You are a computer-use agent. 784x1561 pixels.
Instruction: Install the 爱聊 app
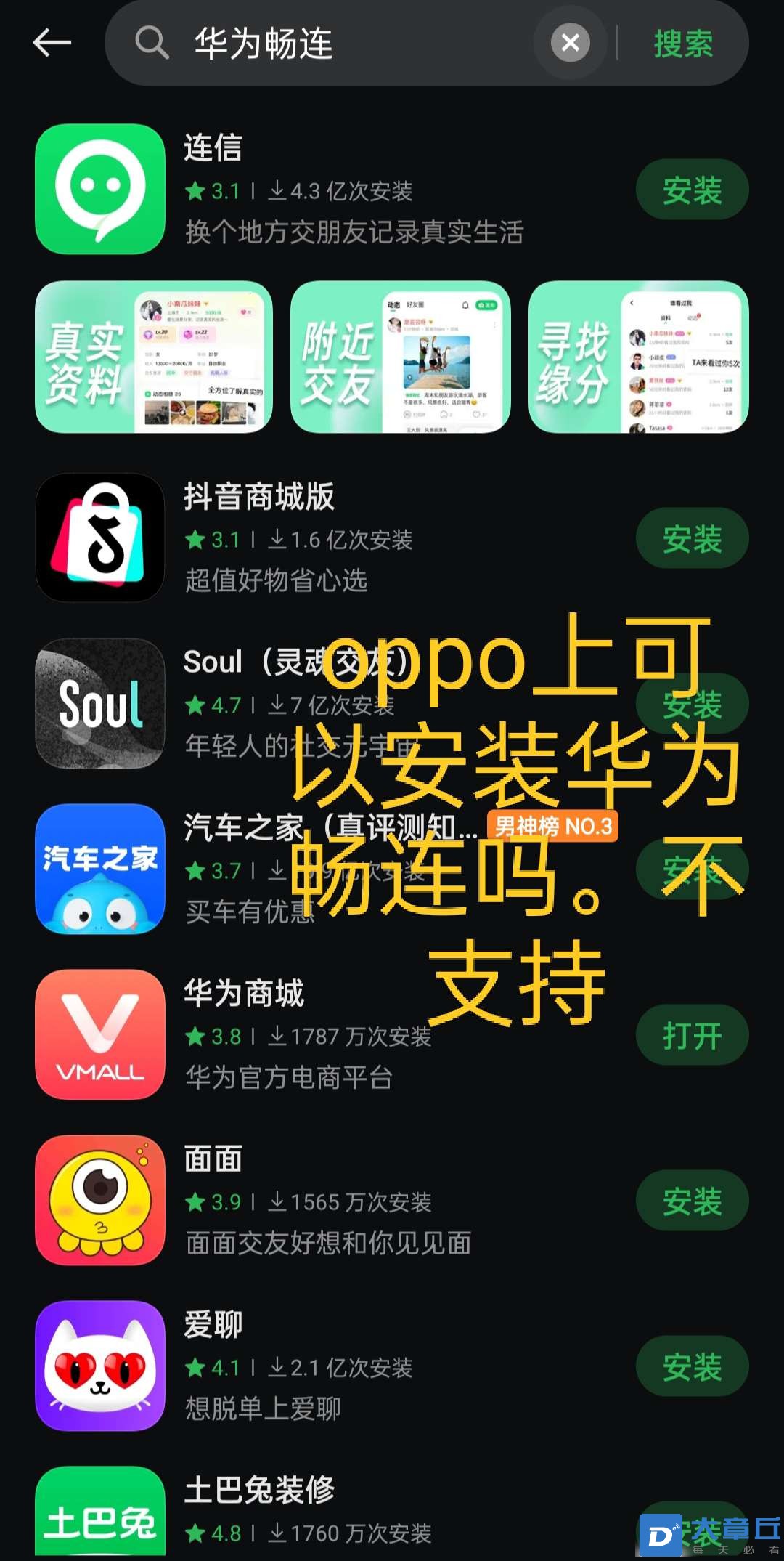point(692,1367)
